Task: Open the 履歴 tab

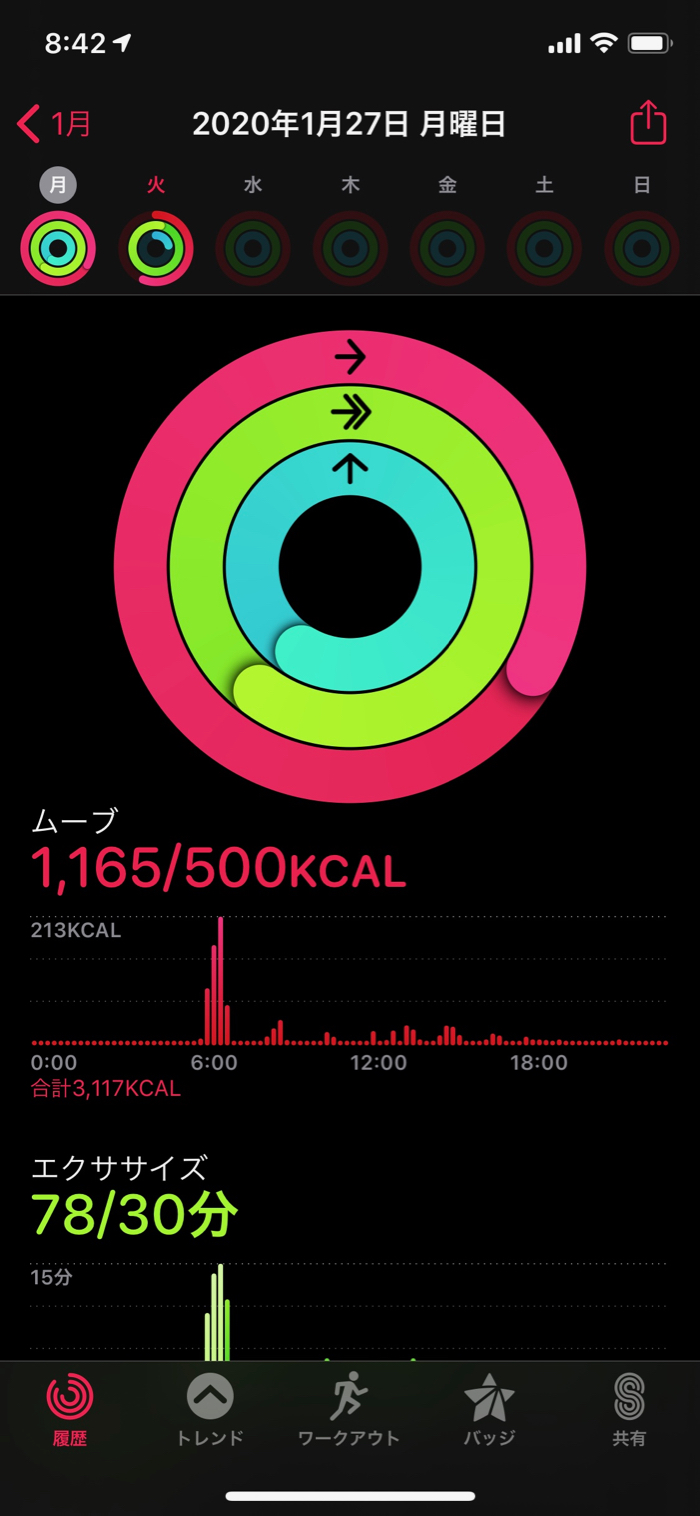Action: point(70,1408)
